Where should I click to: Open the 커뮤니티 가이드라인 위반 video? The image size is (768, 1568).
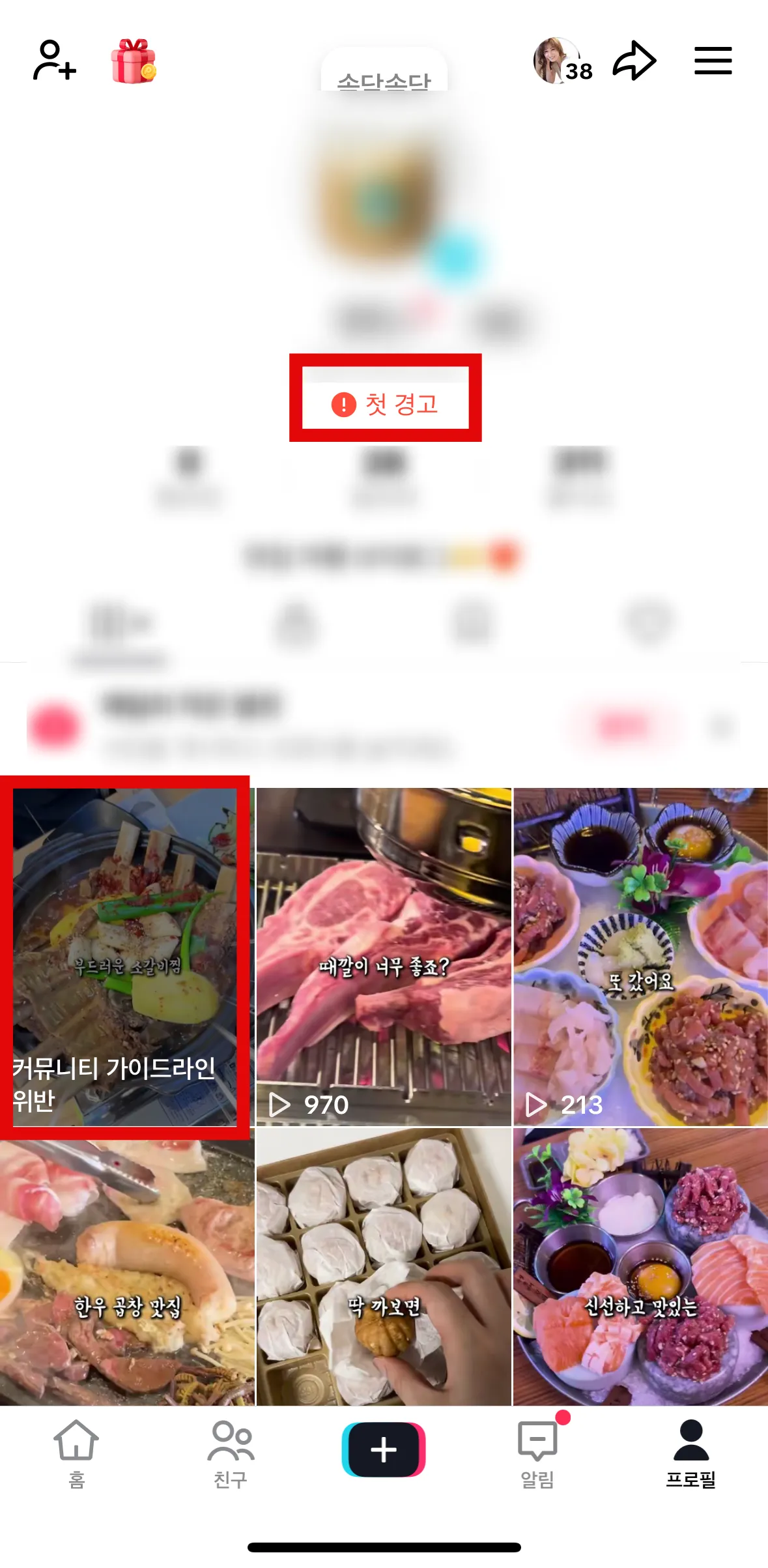[x=124, y=945]
